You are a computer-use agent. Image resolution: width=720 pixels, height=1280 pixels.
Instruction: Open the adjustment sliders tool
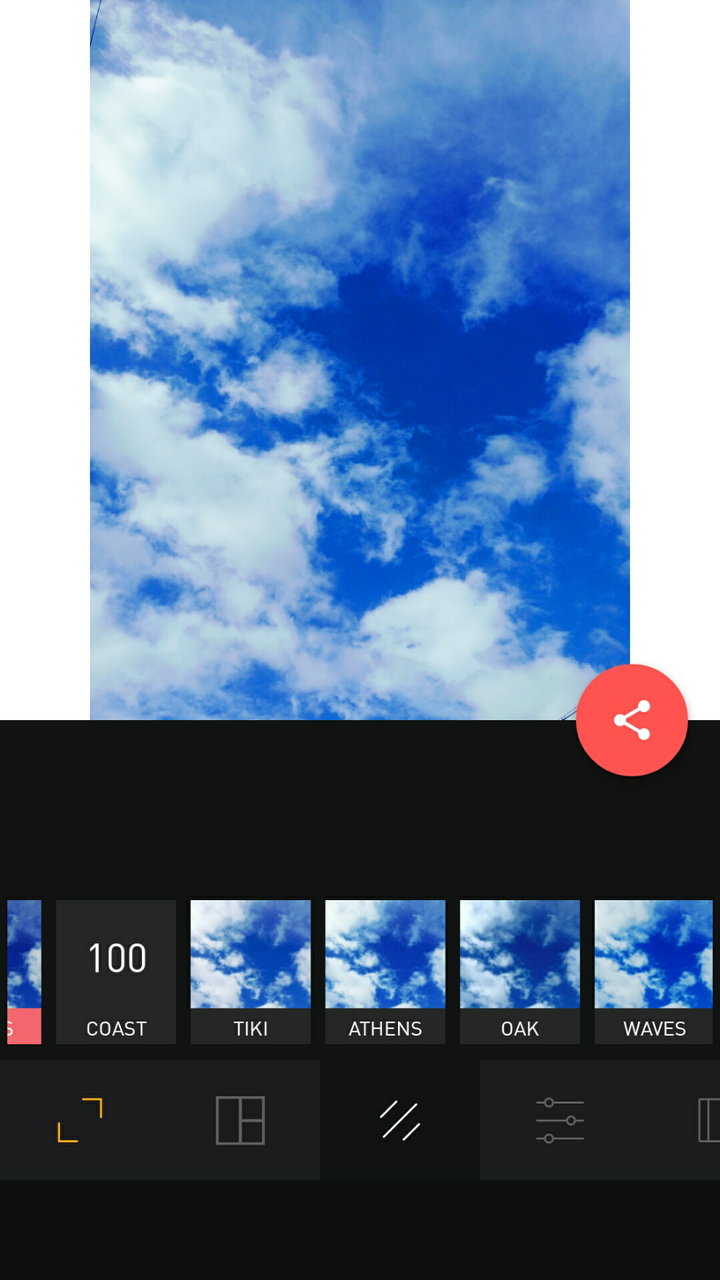560,1120
